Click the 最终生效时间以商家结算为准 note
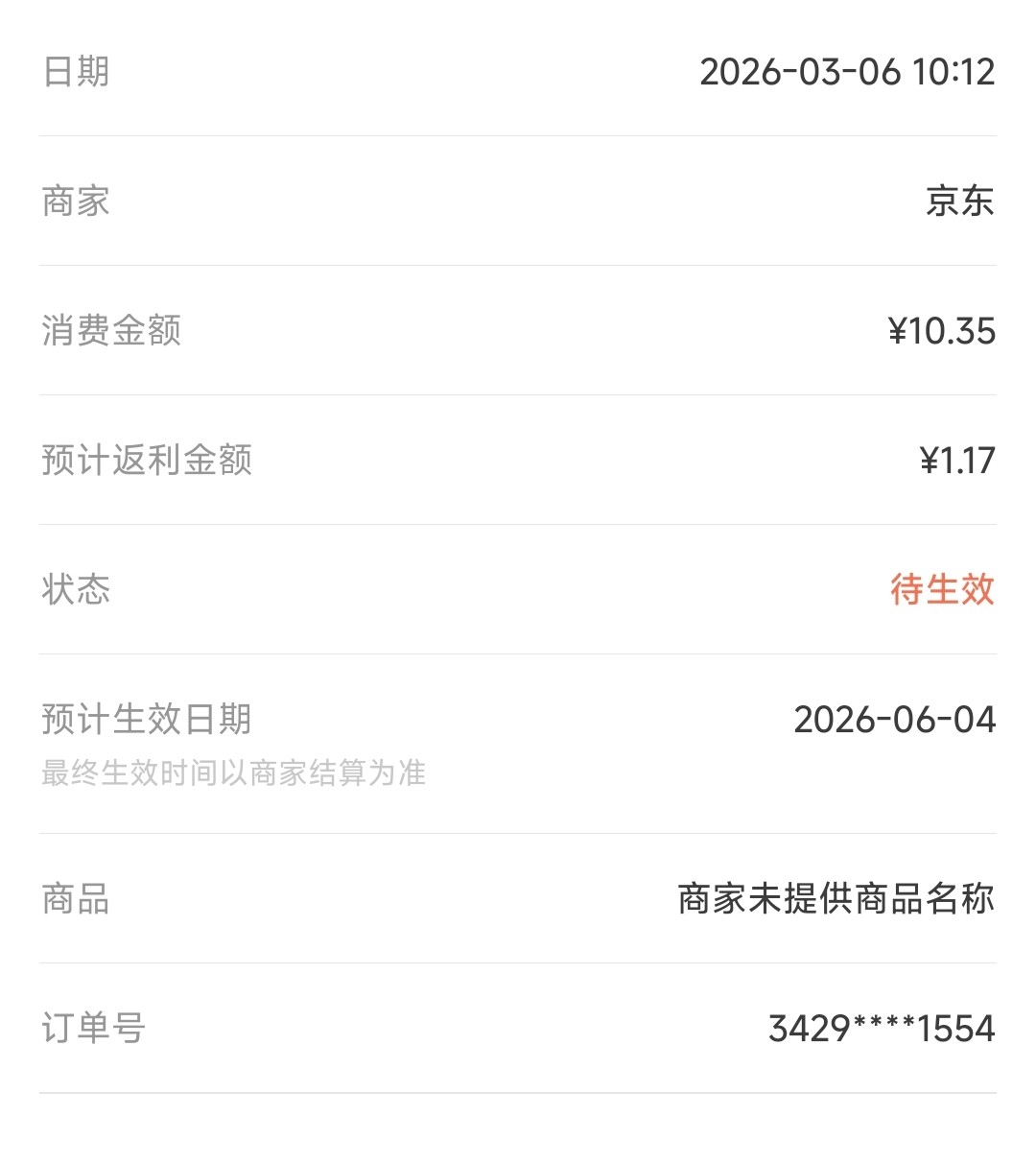The image size is (1036, 1164). coord(234,772)
